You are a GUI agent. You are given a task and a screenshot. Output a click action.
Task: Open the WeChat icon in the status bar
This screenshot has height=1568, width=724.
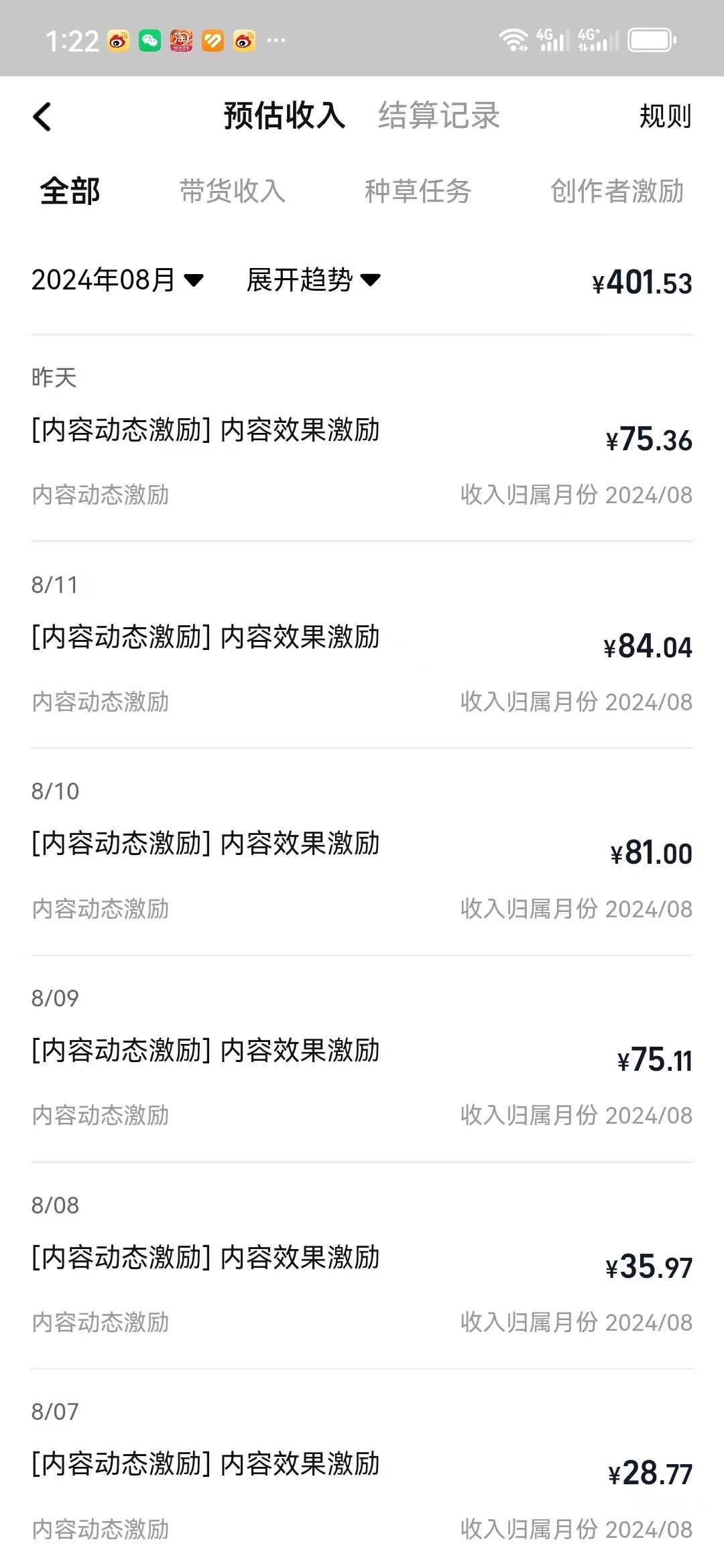tap(150, 42)
